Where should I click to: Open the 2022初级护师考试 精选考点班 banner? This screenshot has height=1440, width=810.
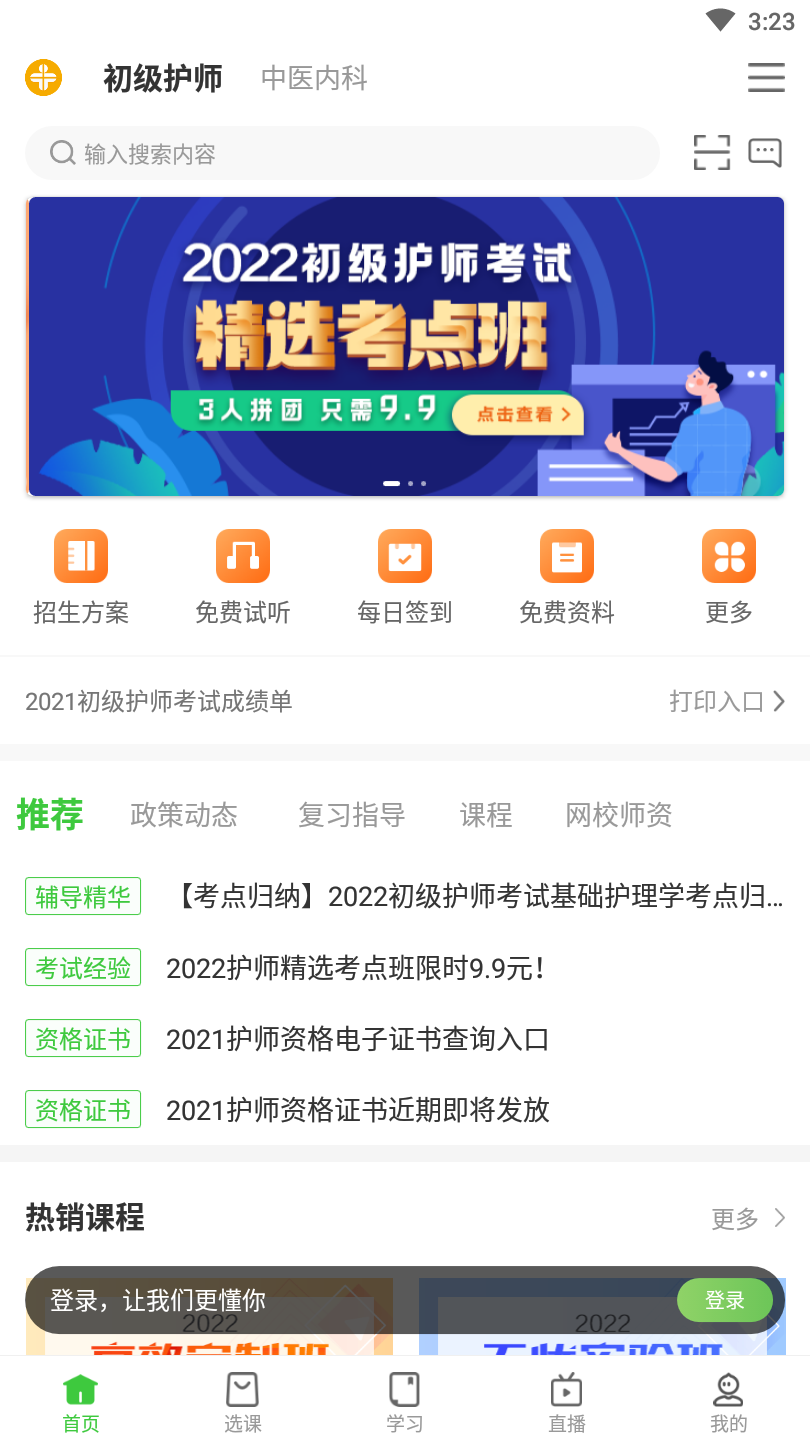coord(406,346)
